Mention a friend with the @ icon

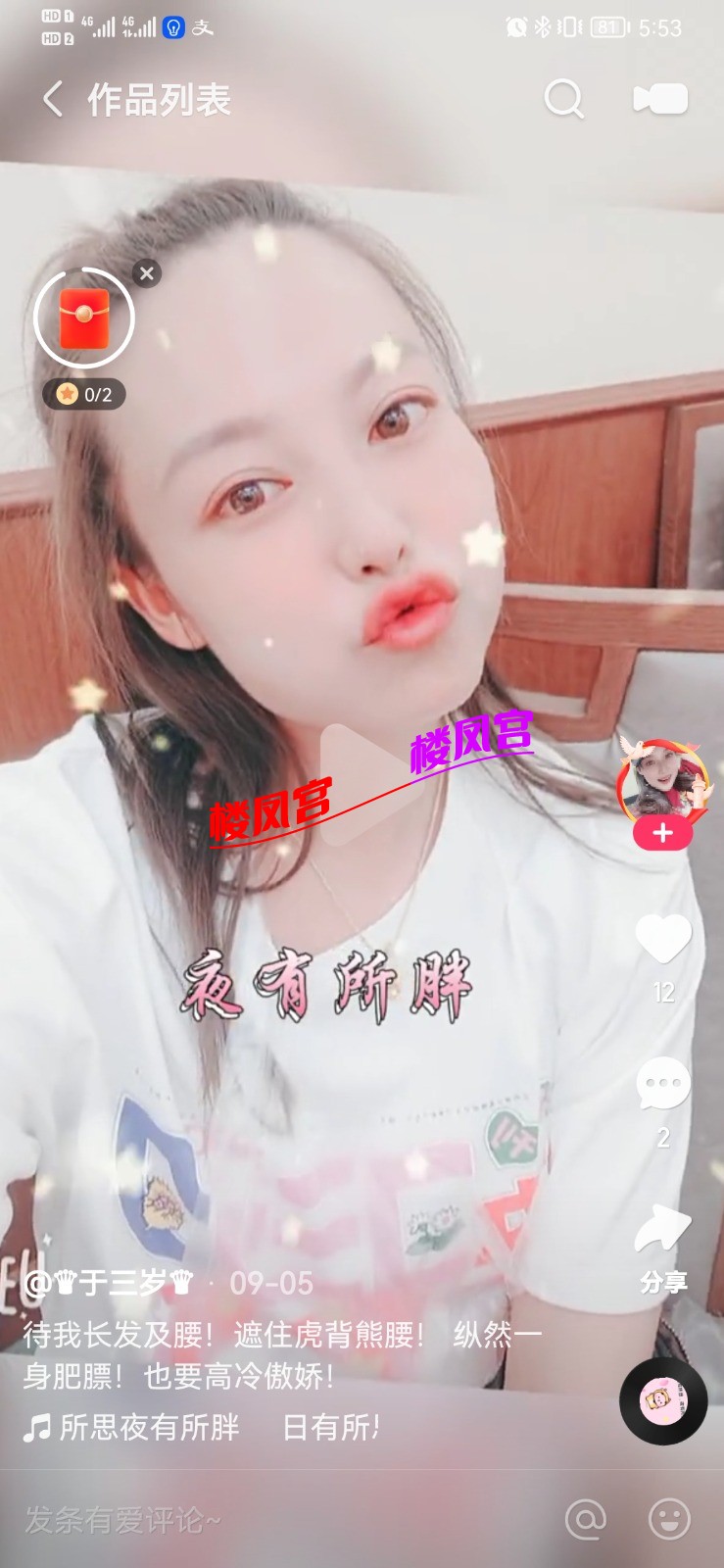[586, 1520]
